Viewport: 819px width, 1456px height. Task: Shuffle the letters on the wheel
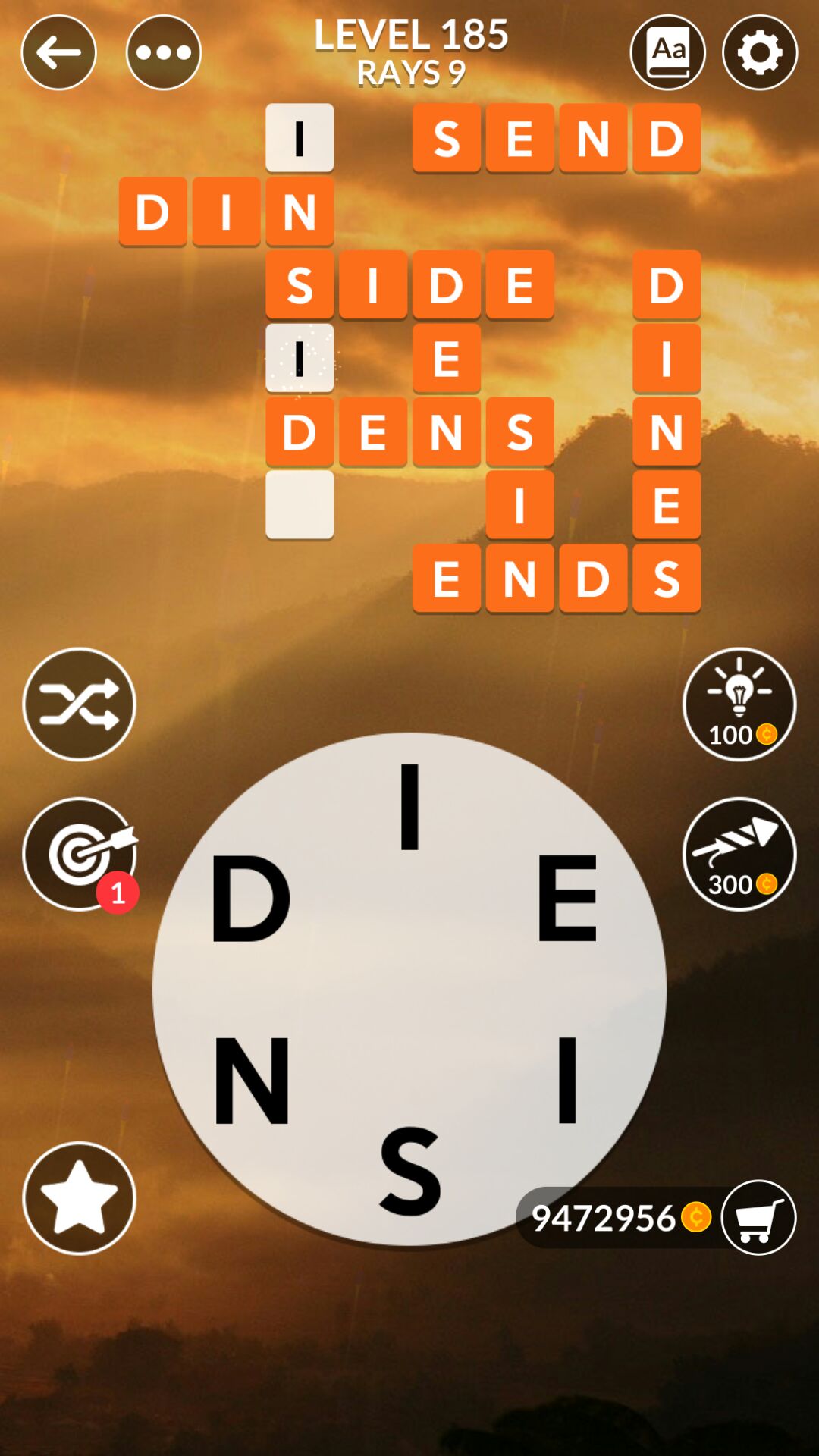pos(79,704)
